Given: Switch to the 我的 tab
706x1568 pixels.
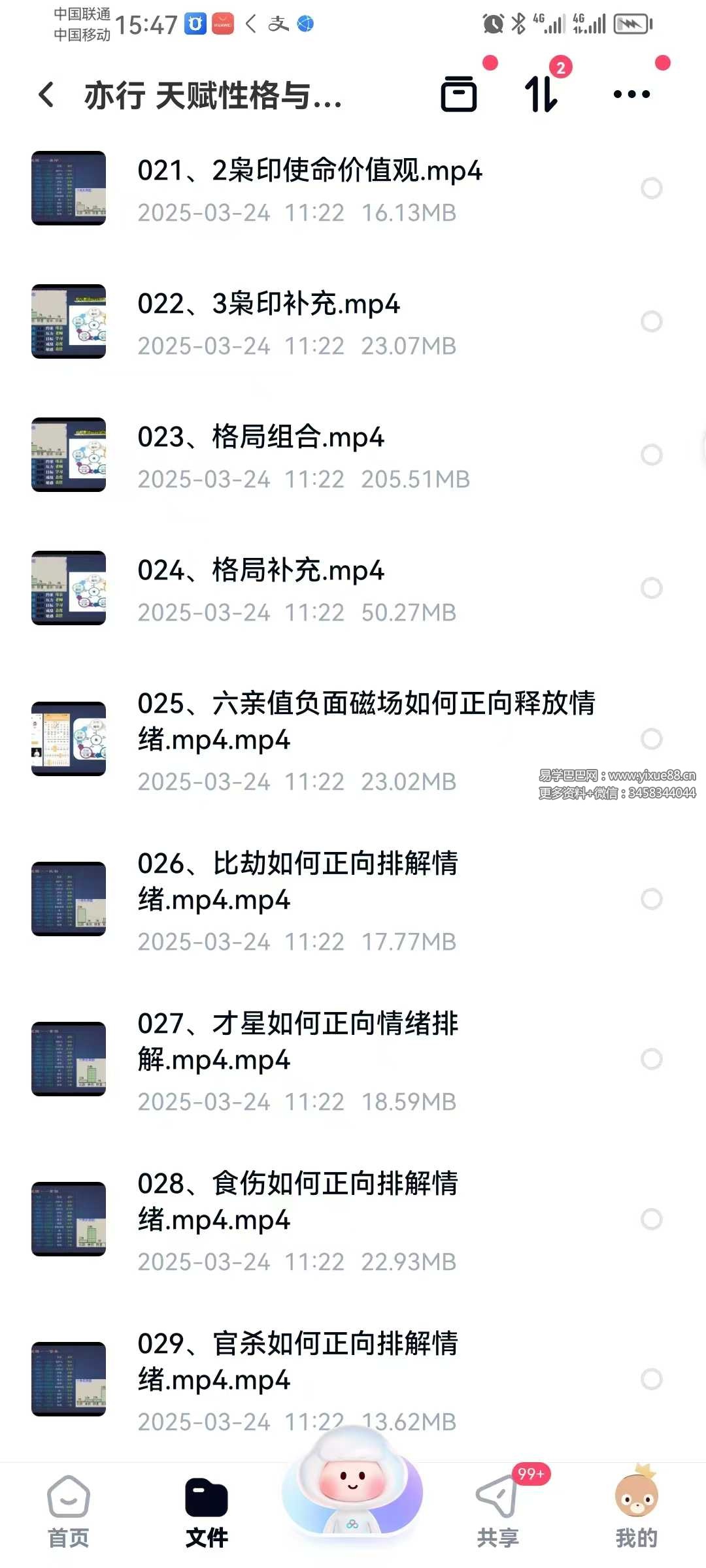Looking at the screenshot, I should click(x=636, y=1511).
